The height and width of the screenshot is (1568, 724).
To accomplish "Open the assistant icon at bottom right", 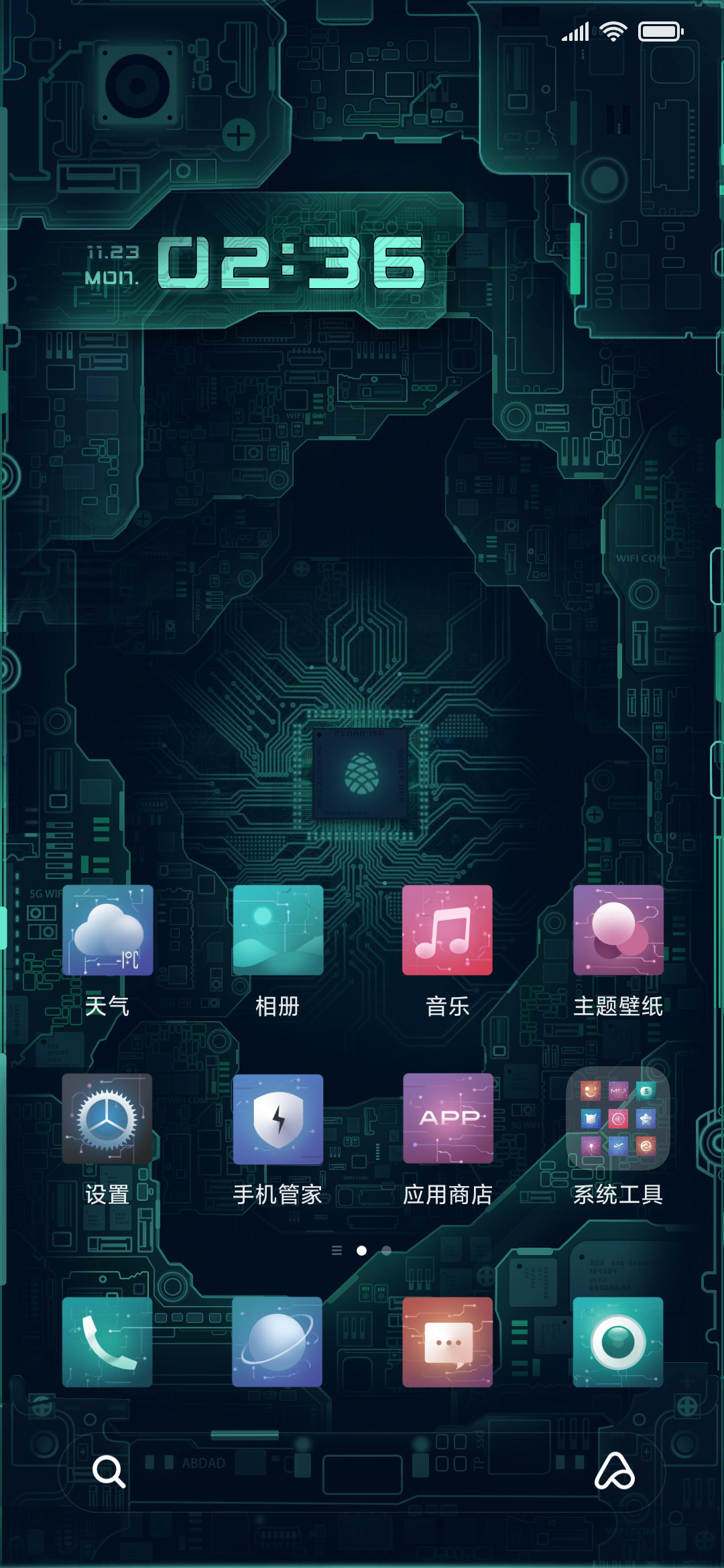I will 615,1471.
